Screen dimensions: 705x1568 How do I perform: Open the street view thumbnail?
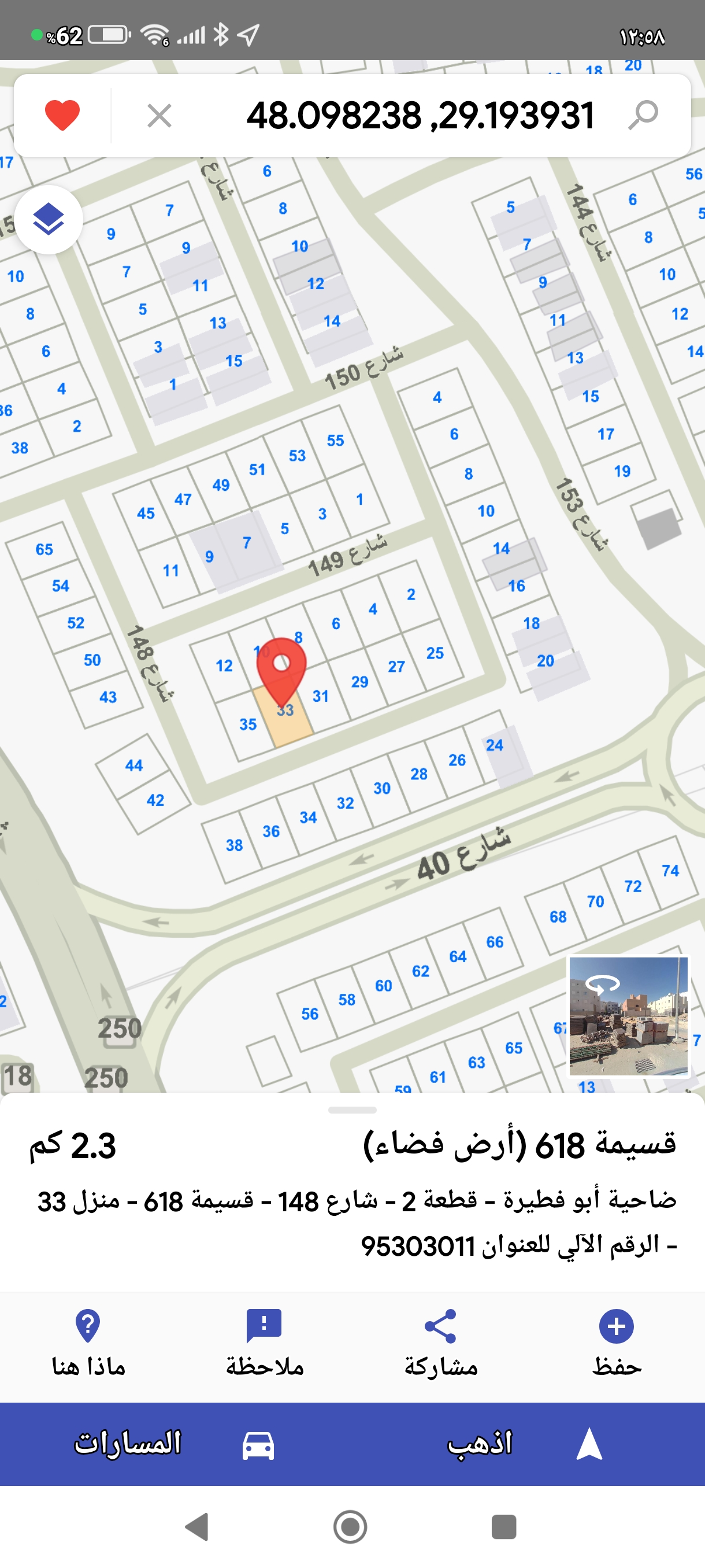pyautogui.click(x=628, y=1015)
